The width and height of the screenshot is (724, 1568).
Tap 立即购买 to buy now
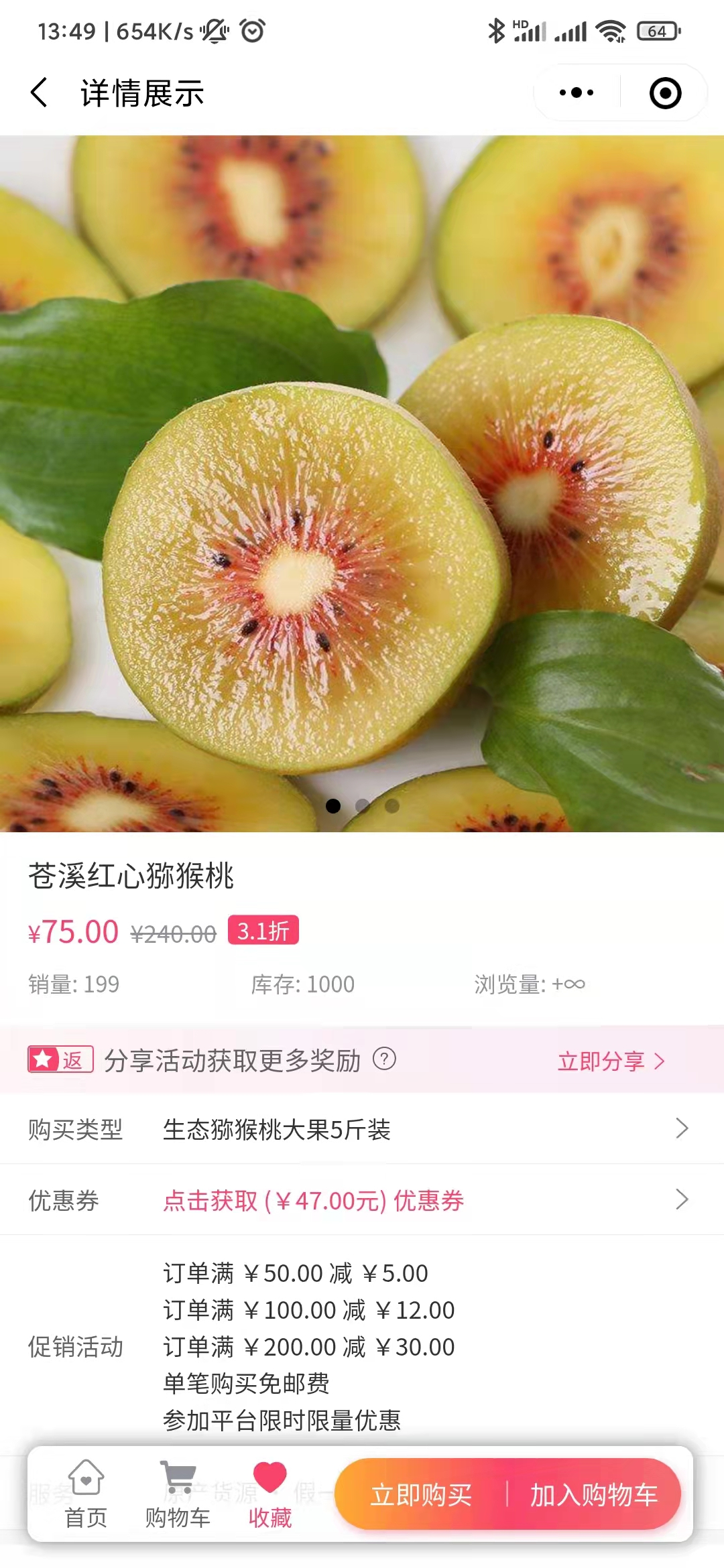[x=421, y=1494]
